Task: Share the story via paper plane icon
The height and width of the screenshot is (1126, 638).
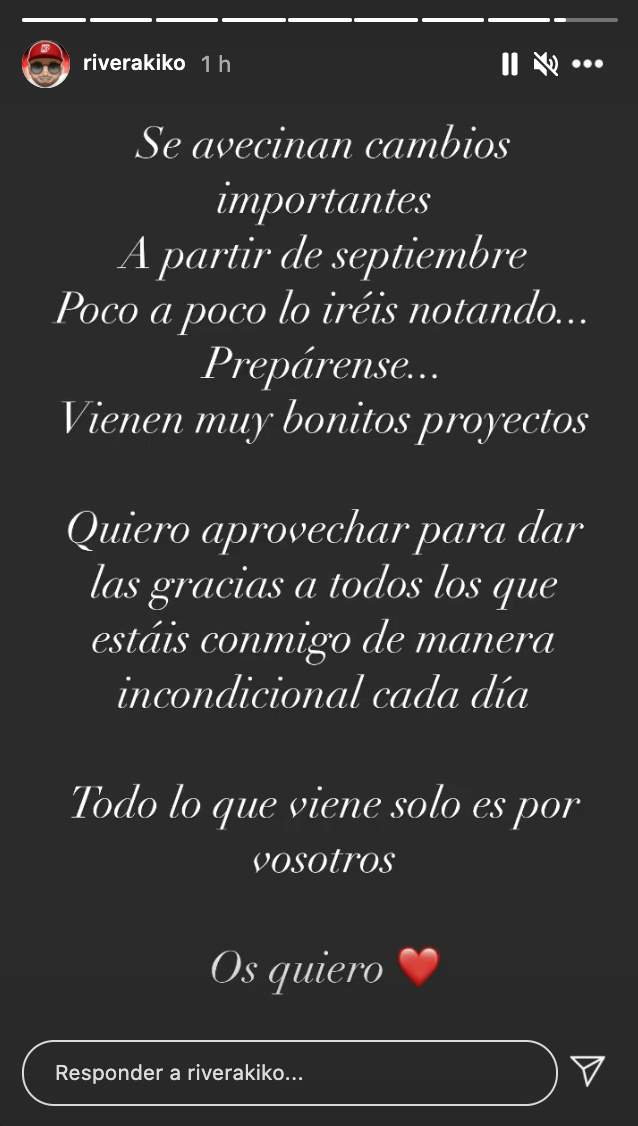Action: click(588, 1071)
